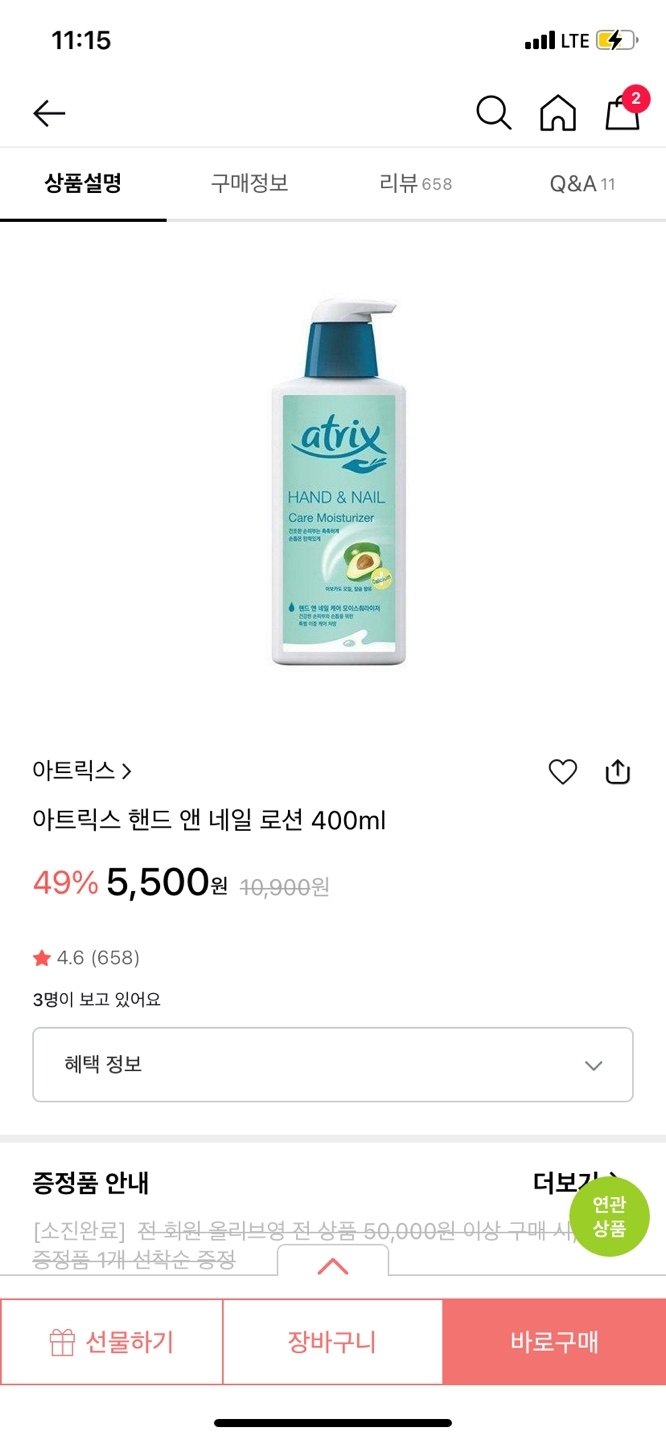Open the shopping bag with 2 items
The height and width of the screenshot is (1440, 666).
click(x=623, y=112)
